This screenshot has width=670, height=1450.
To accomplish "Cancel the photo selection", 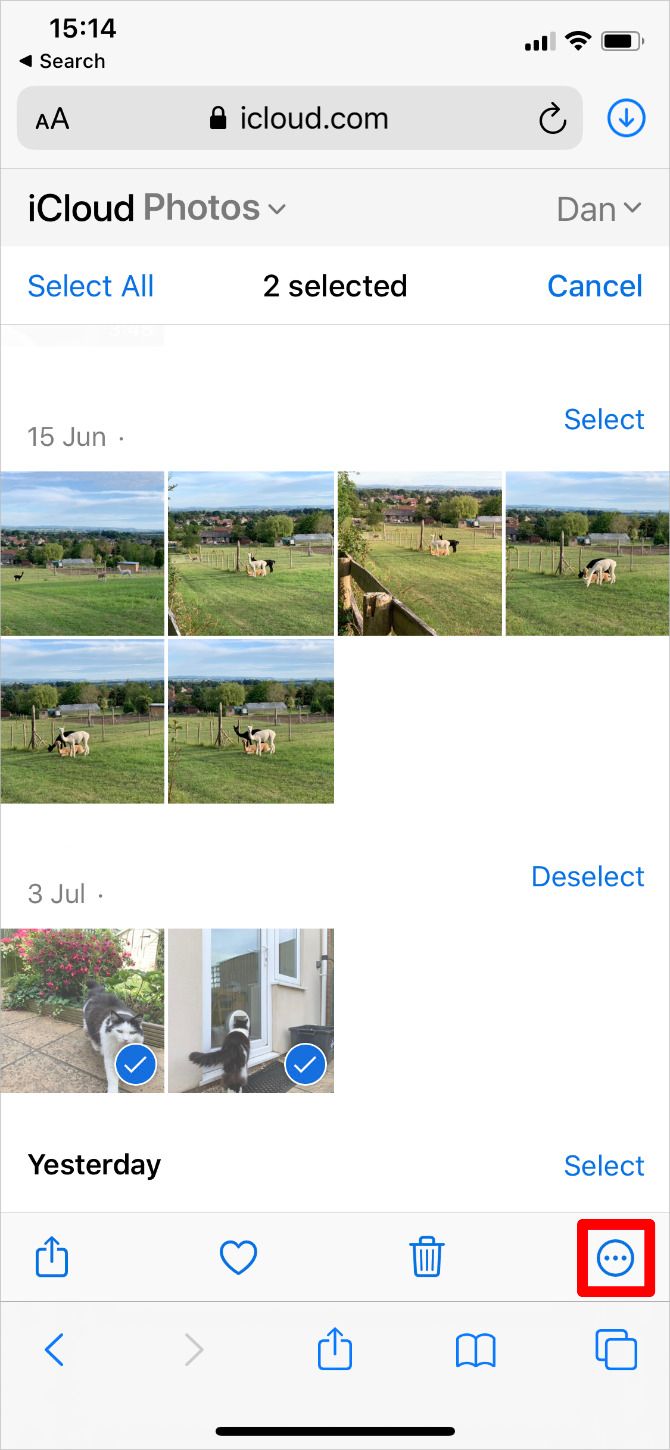I will point(595,286).
